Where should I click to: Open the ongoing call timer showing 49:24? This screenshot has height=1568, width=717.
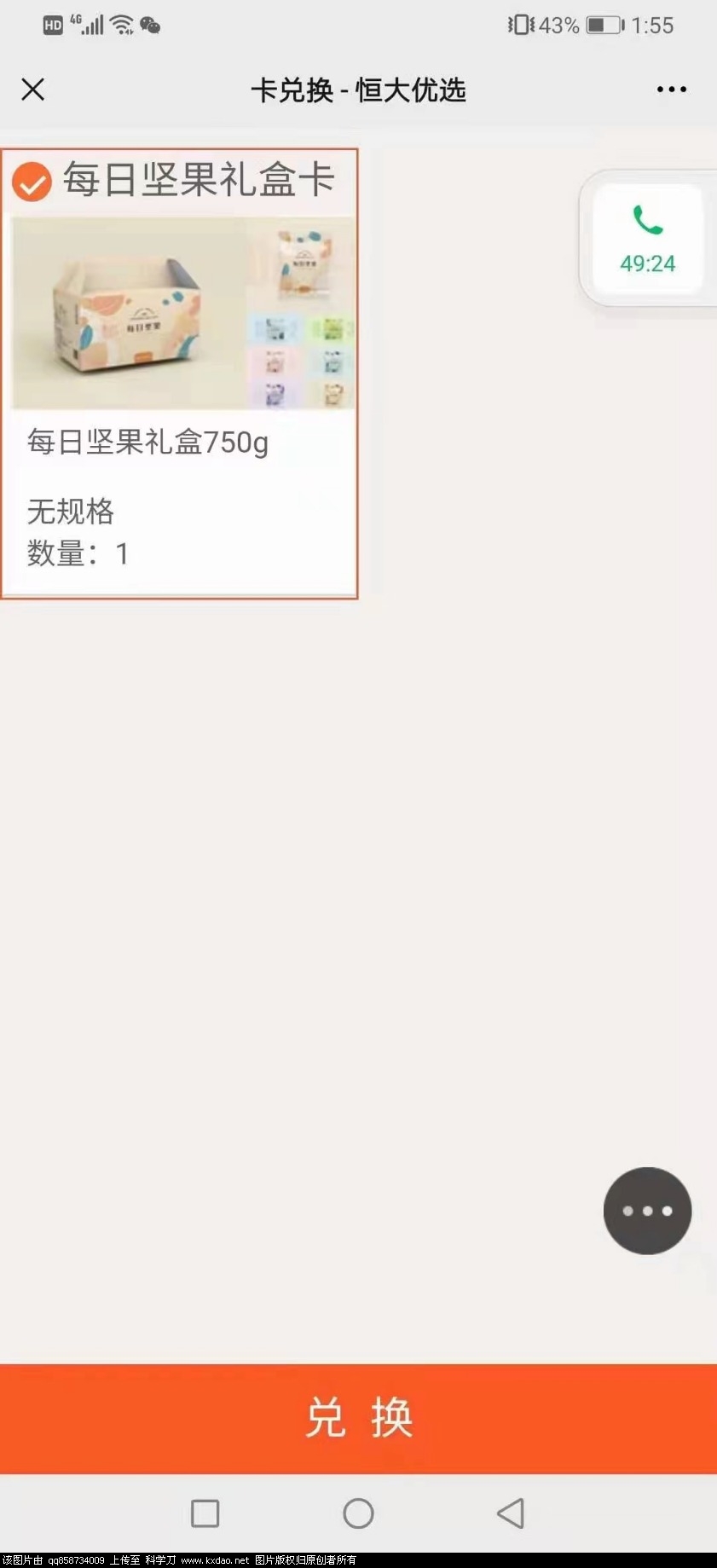point(646,264)
